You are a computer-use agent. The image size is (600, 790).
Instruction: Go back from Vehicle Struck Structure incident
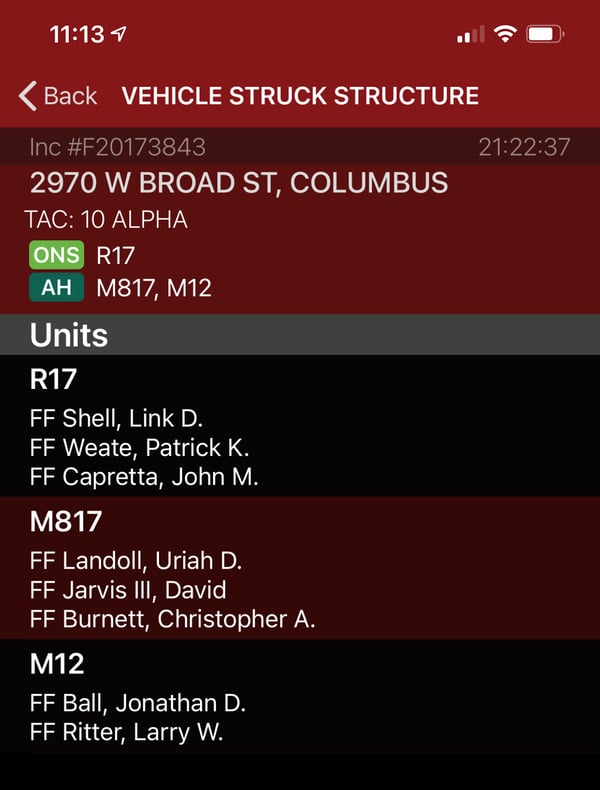point(58,96)
